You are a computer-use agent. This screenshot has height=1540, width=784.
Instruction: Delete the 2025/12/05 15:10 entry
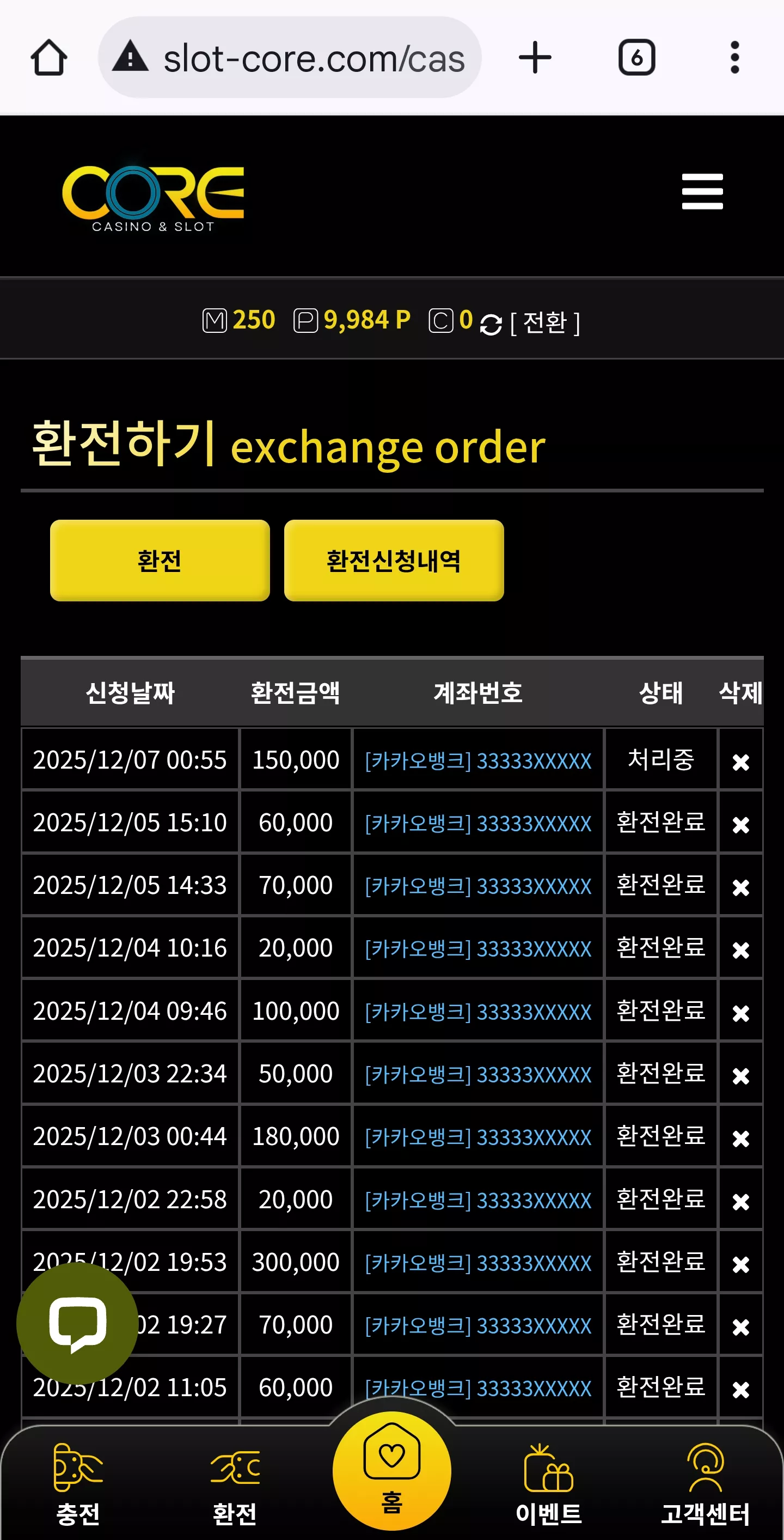(x=740, y=824)
